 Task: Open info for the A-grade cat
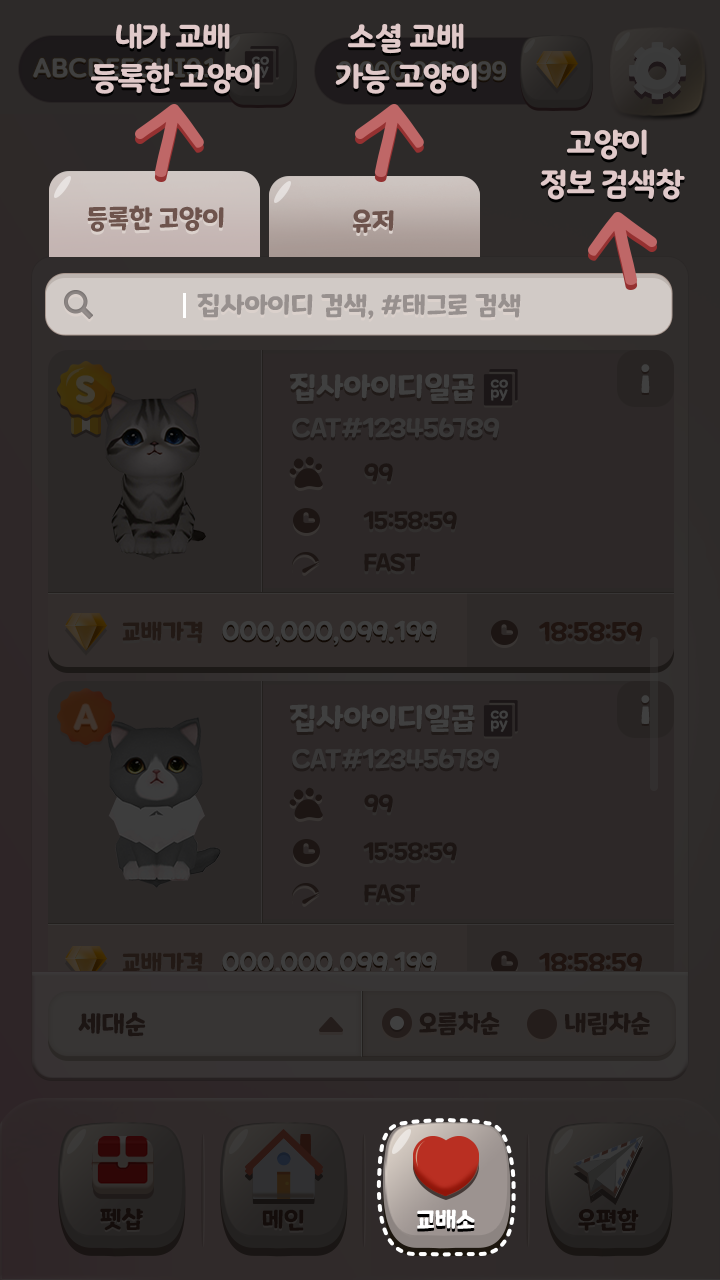tap(645, 710)
